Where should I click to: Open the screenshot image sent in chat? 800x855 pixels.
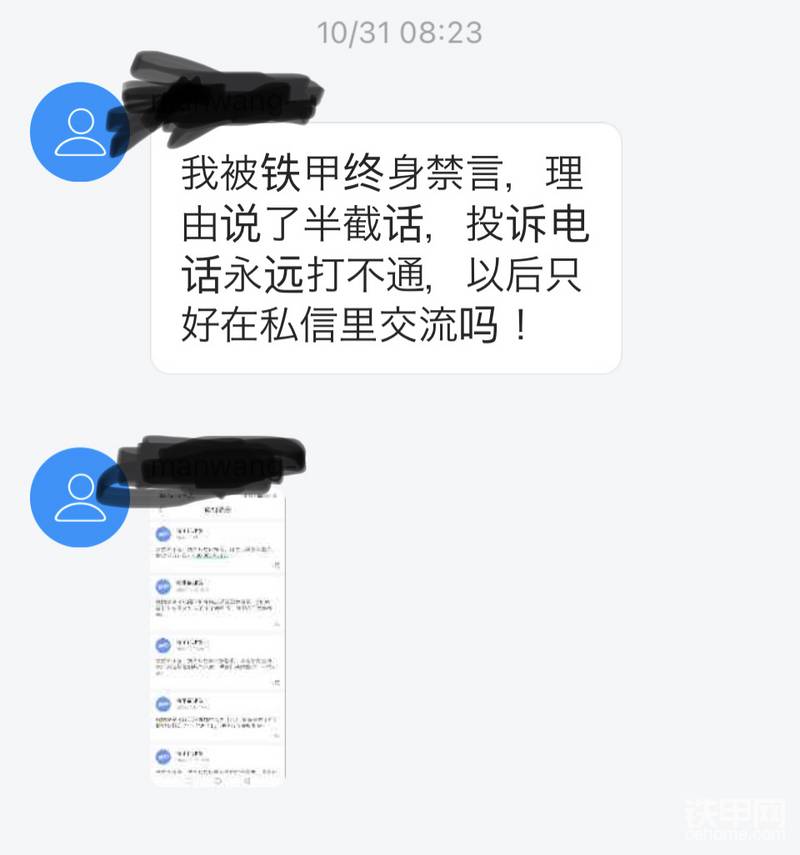[217, 638]
